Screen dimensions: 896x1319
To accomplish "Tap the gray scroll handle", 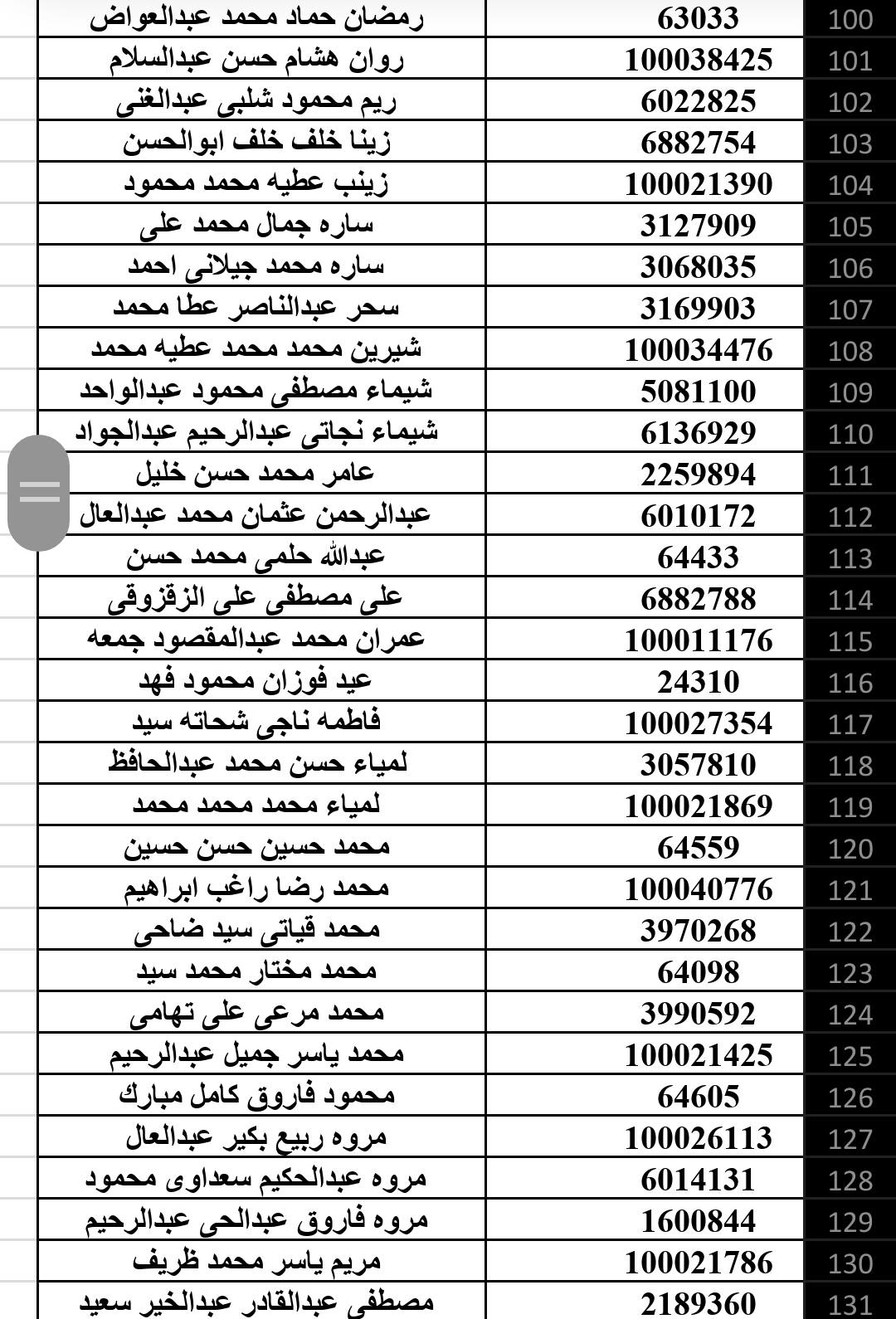I will click(x=39, y=493).
